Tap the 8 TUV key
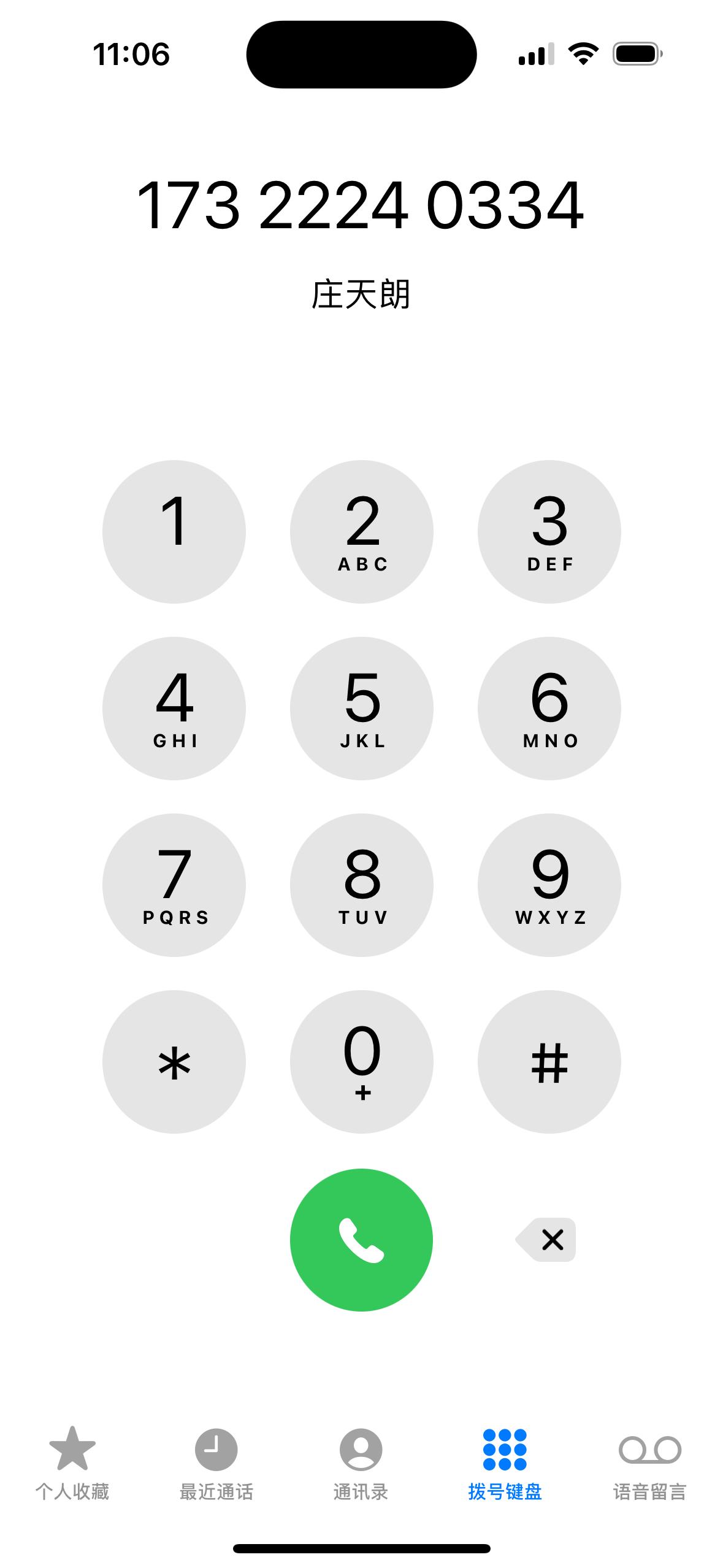 point(362,885)
